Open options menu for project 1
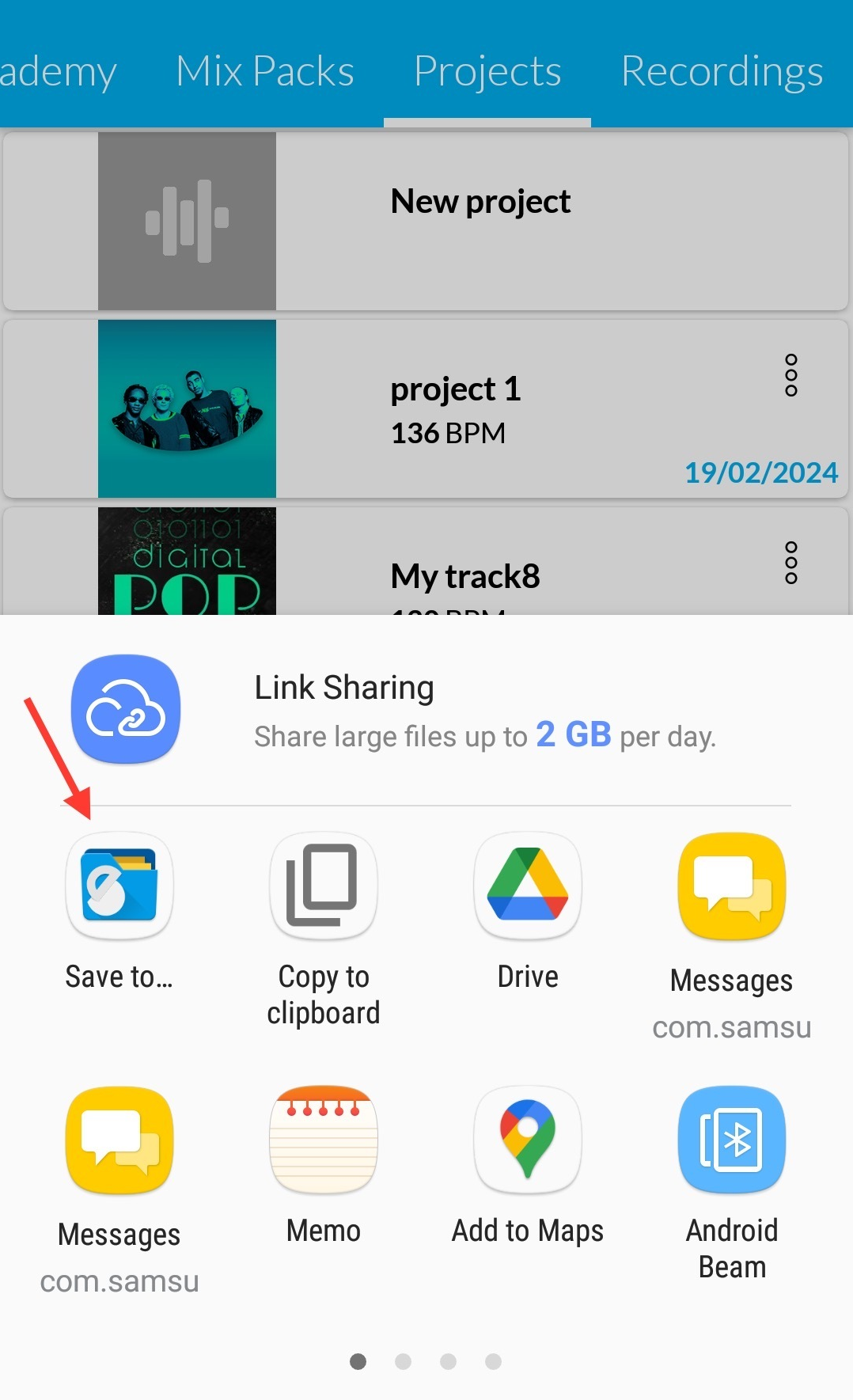853x1400 pixels. [790, 375]
